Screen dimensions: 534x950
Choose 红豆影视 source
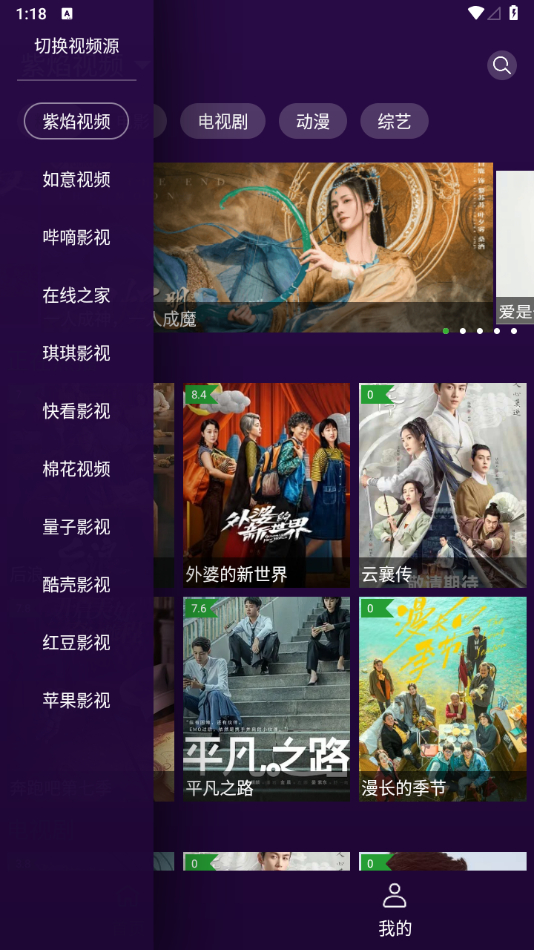coord(76,642)
